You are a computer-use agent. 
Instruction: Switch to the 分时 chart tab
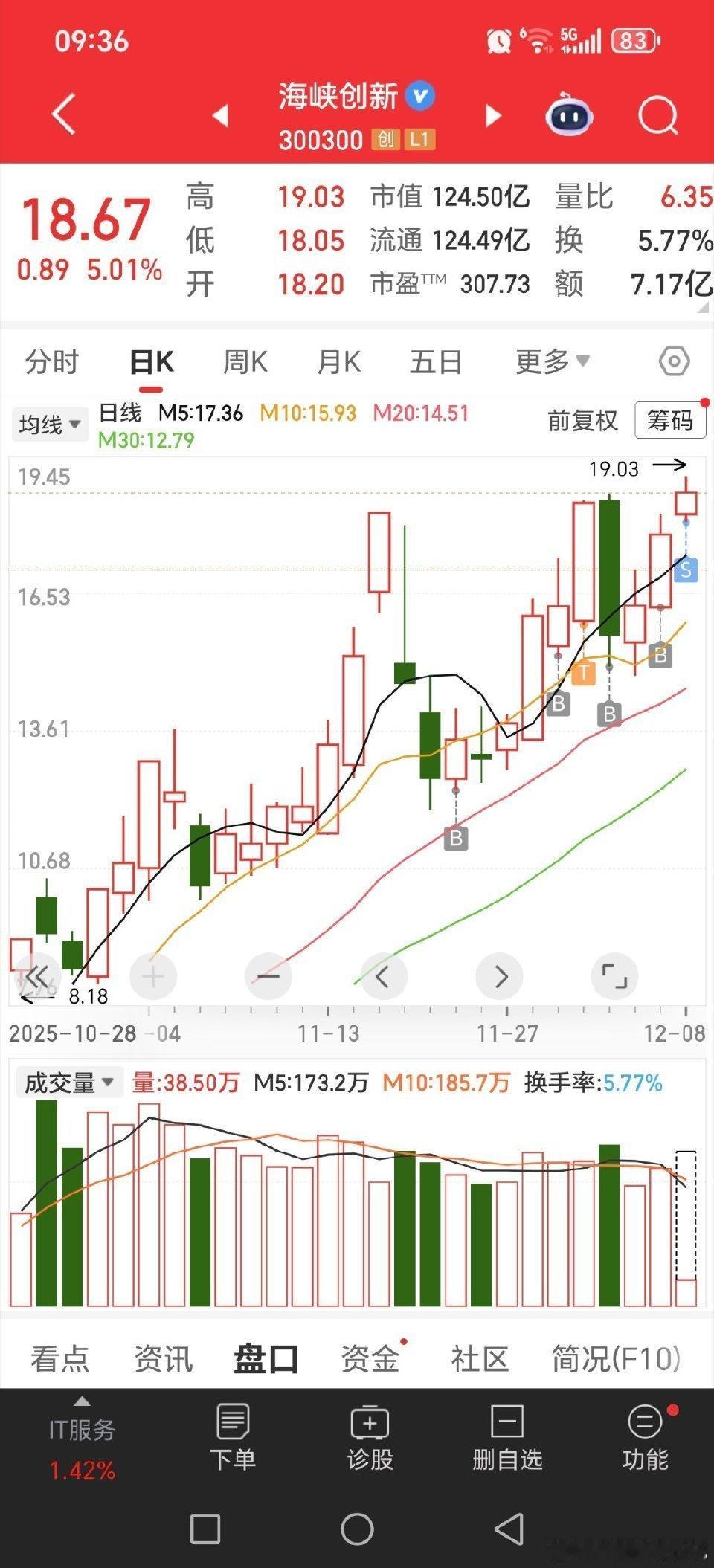[x=52, y=362]
